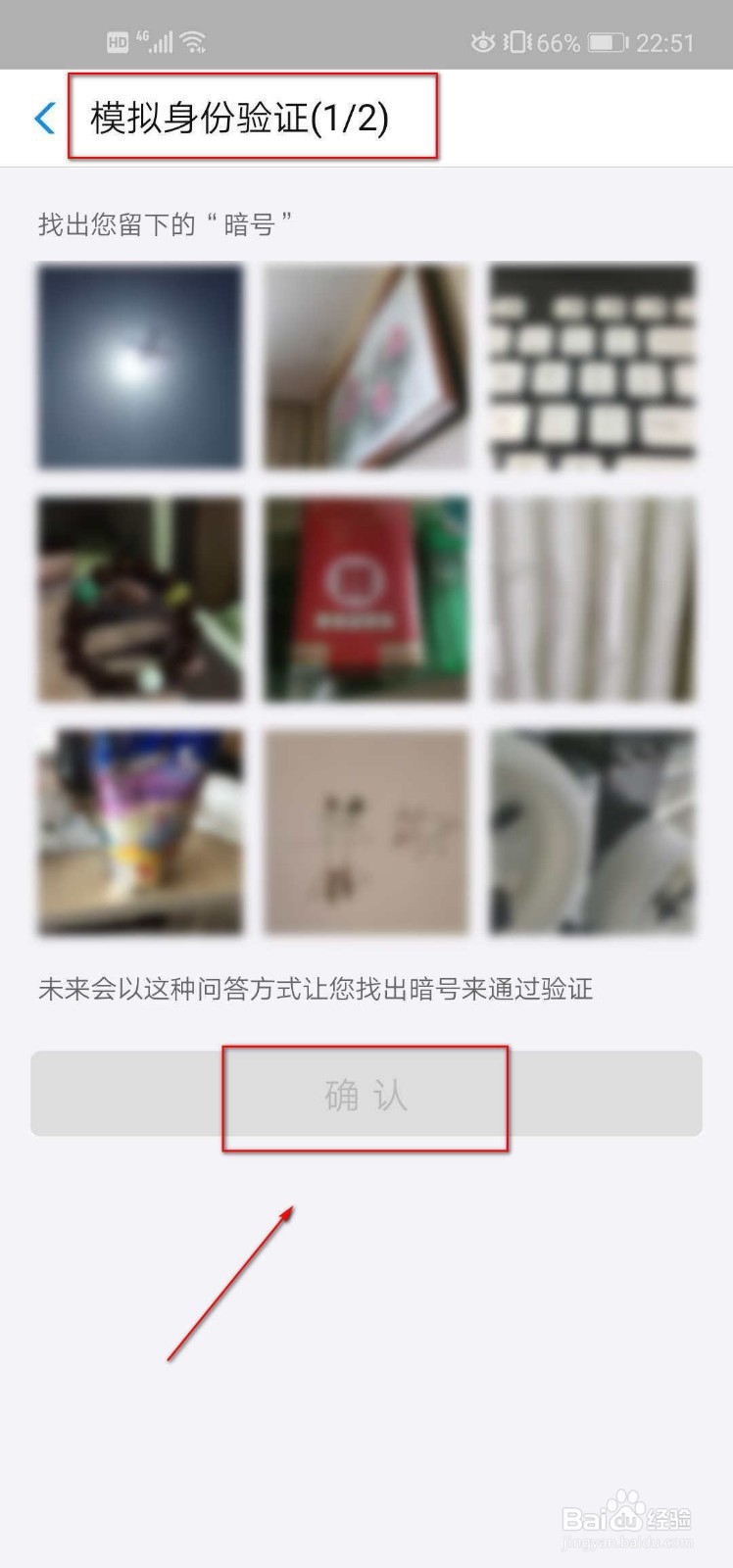Select the snack bag photo

pyautogui.click(x=139, y=831)
